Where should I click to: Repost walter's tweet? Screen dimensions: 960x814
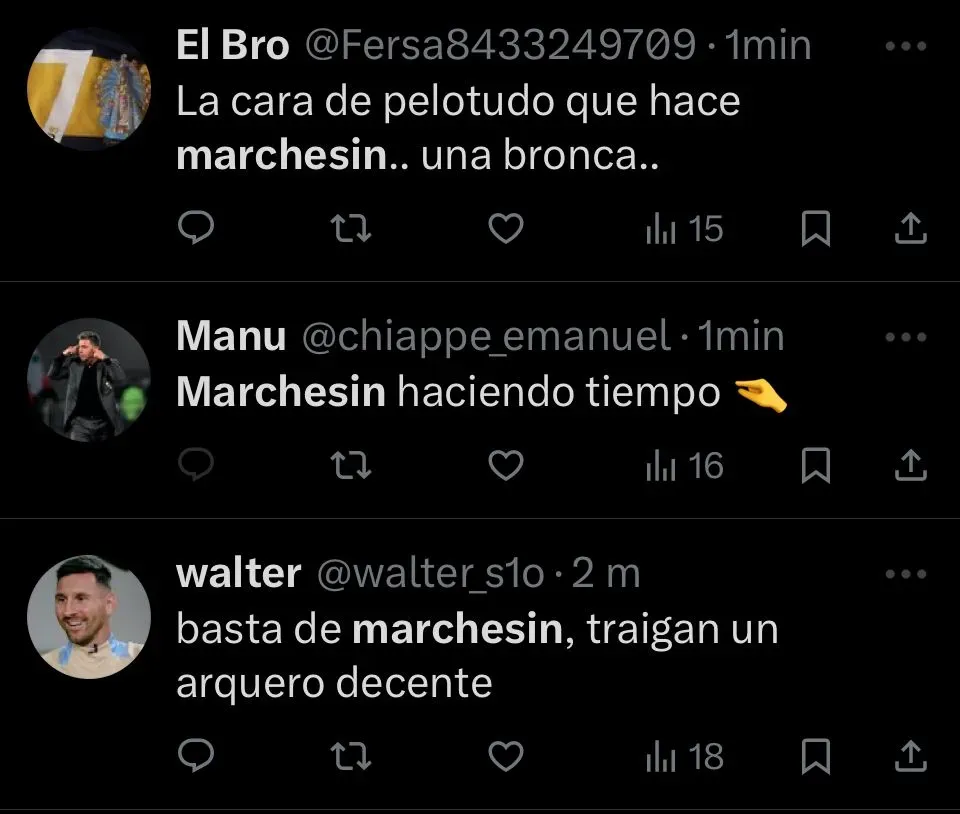[x=351, y=757]
